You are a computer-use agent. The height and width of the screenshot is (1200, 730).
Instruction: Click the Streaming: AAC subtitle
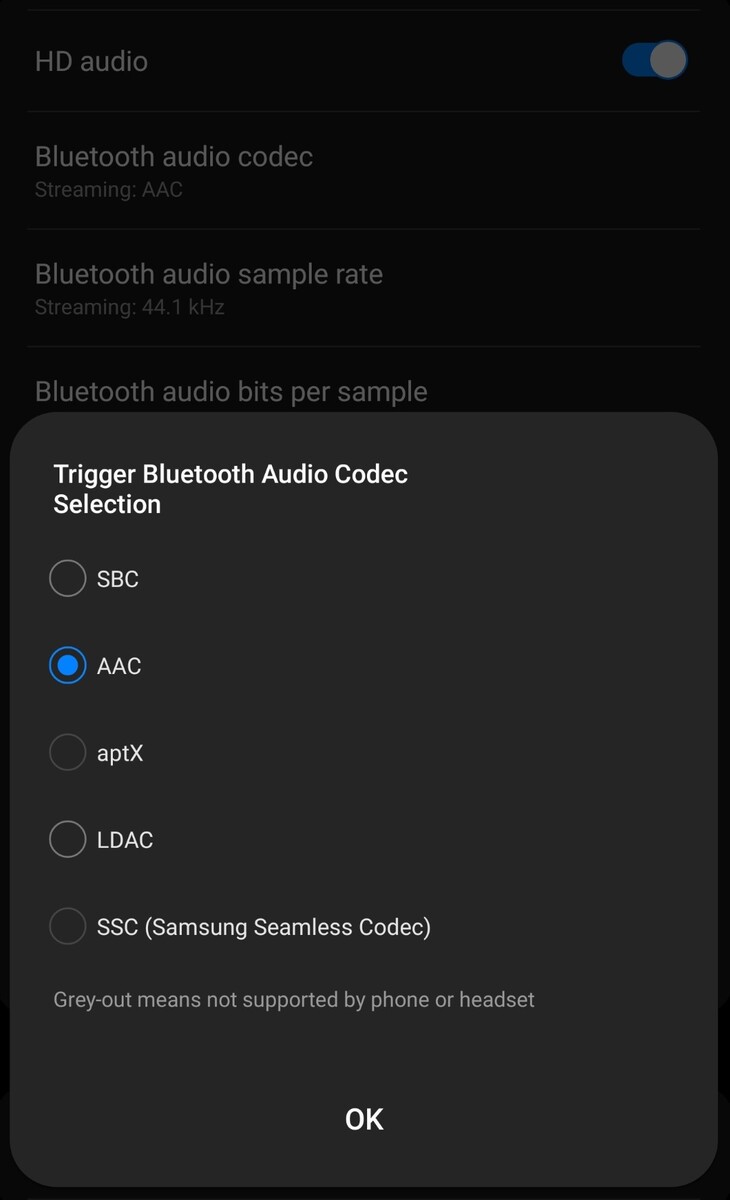pyautogui.click(x=109, y=189)
